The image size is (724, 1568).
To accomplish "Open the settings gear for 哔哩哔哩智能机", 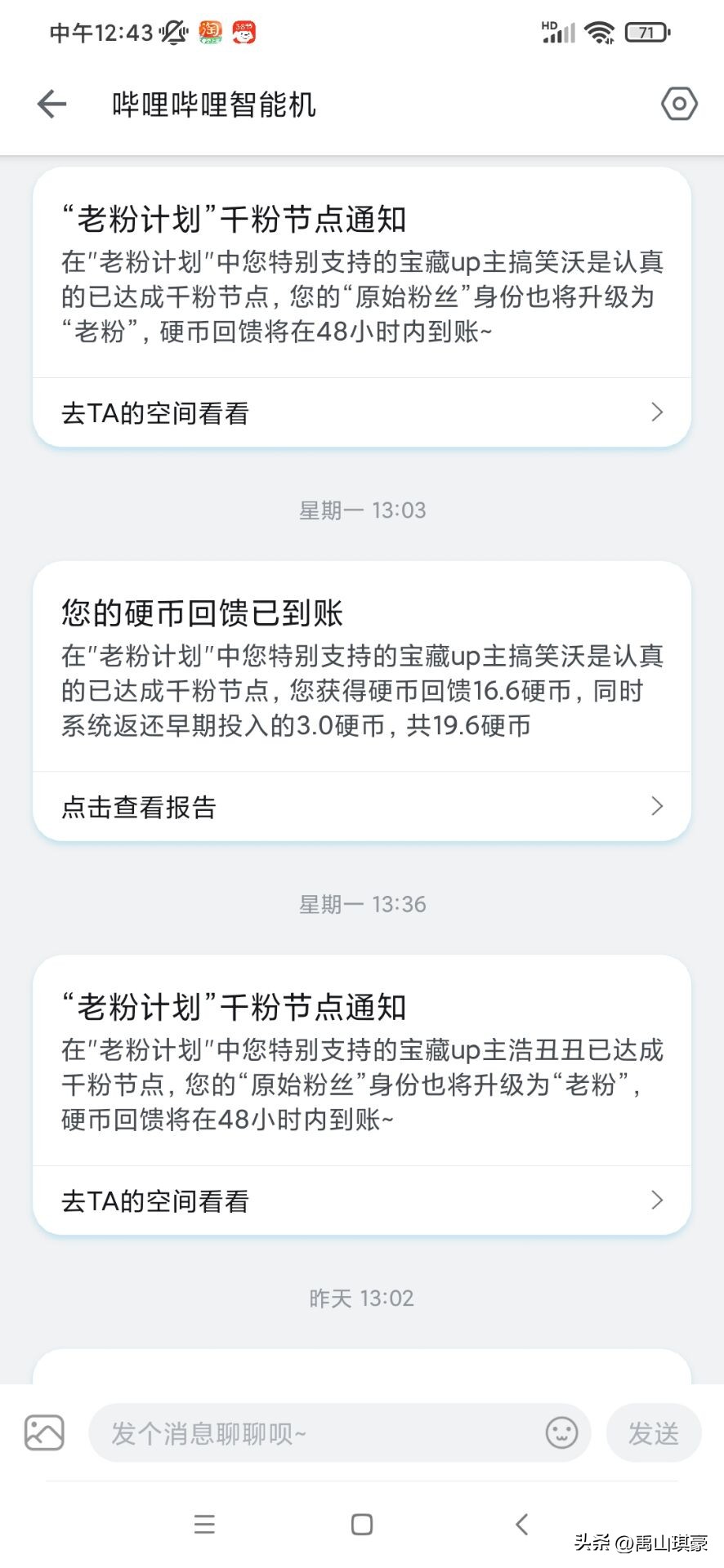I will [679, 104].
